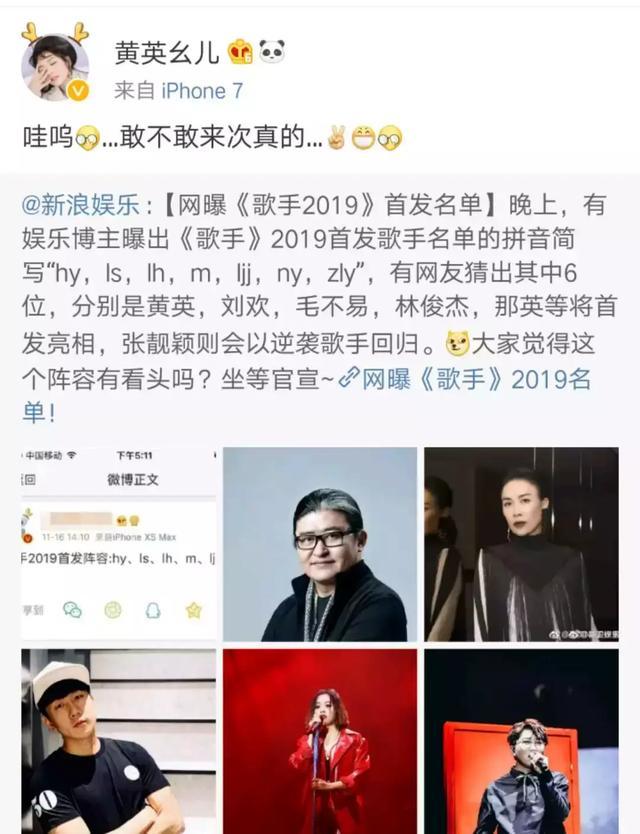Open the photo of the singer in red
Screen dimensions: 640x834
tap(320, 741)
